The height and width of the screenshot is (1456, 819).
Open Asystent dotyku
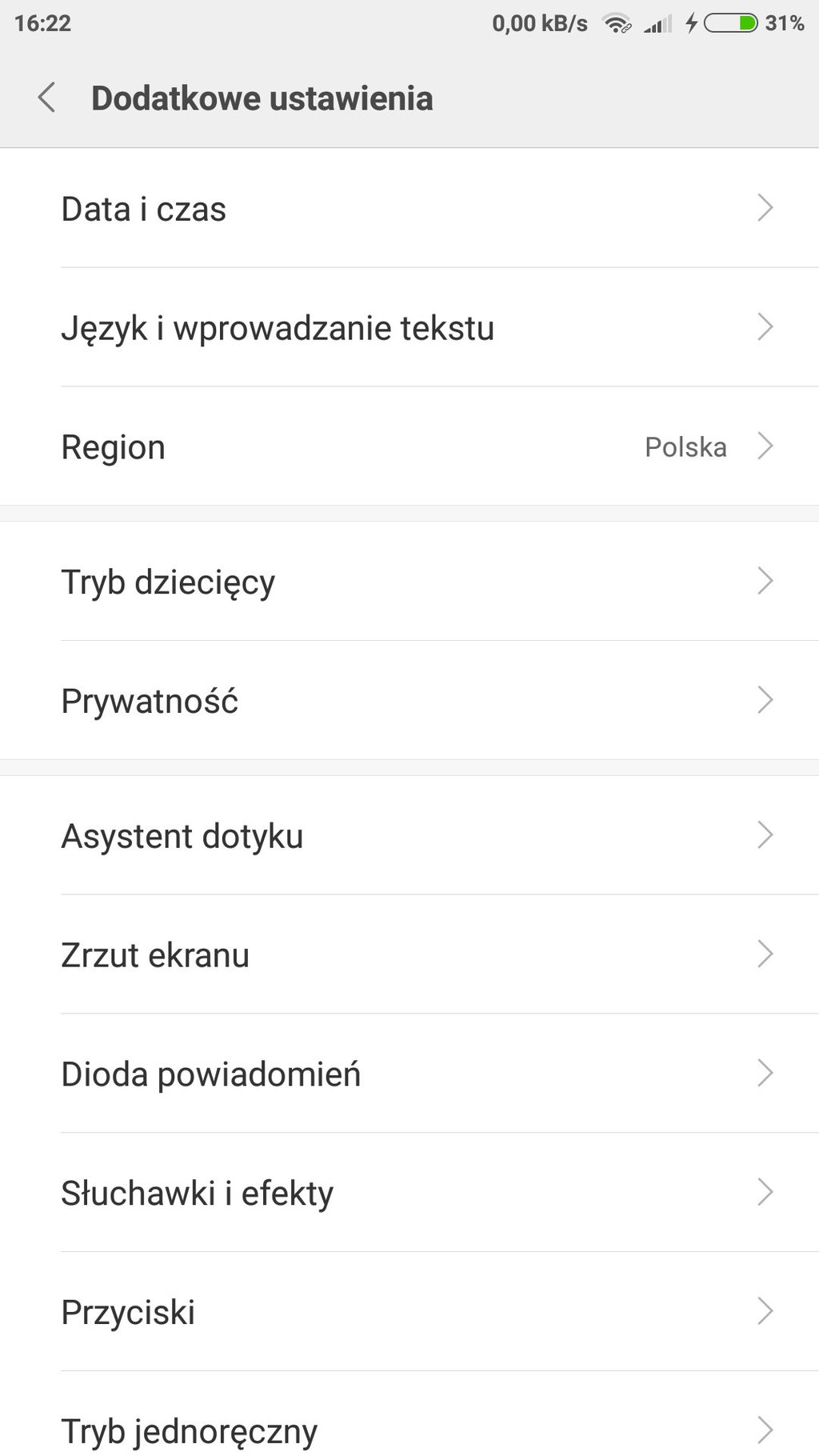pyautogui.click(x=409, y=835)
